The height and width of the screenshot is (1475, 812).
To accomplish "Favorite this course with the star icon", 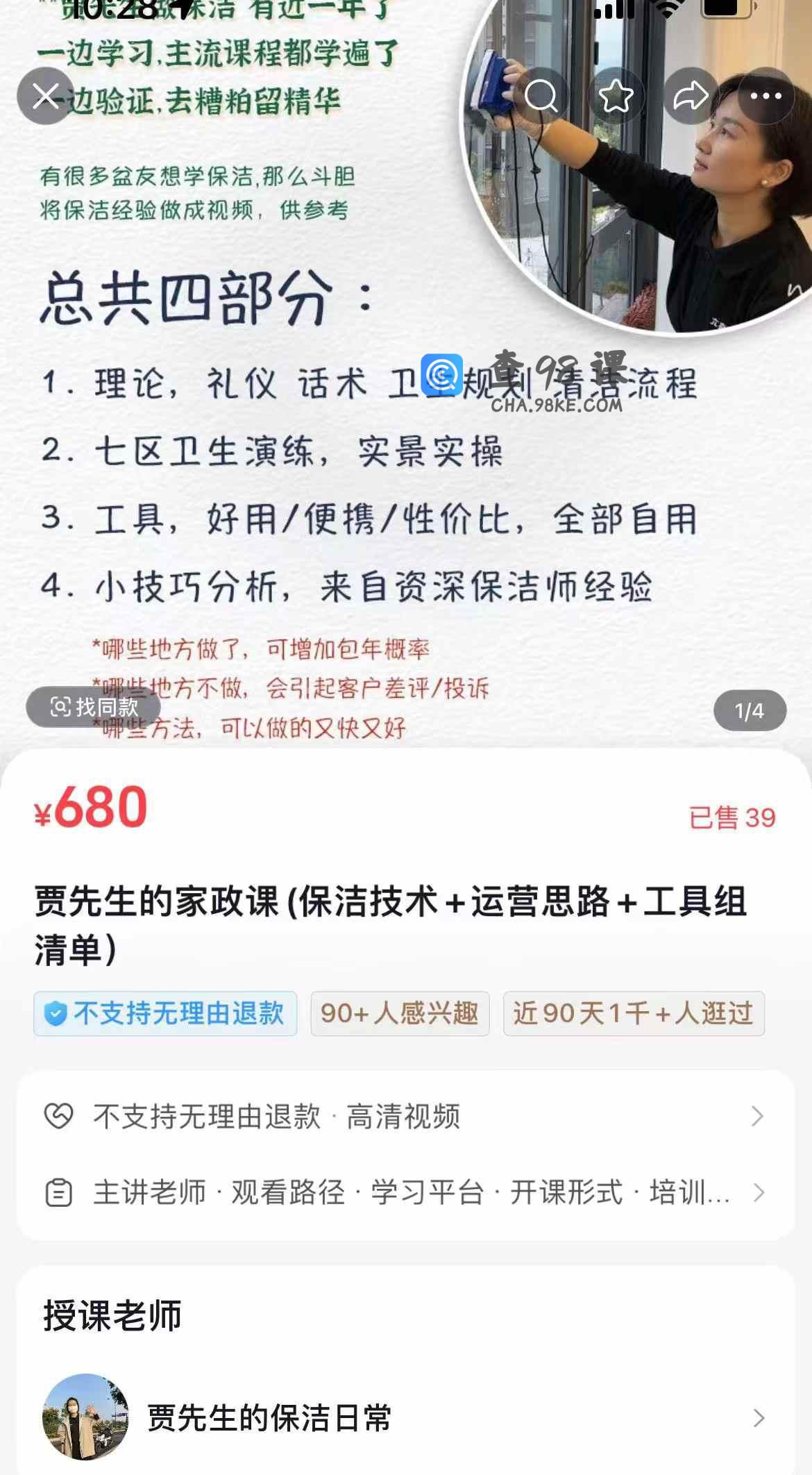I will pyautogui.click(x=616, y=96).
